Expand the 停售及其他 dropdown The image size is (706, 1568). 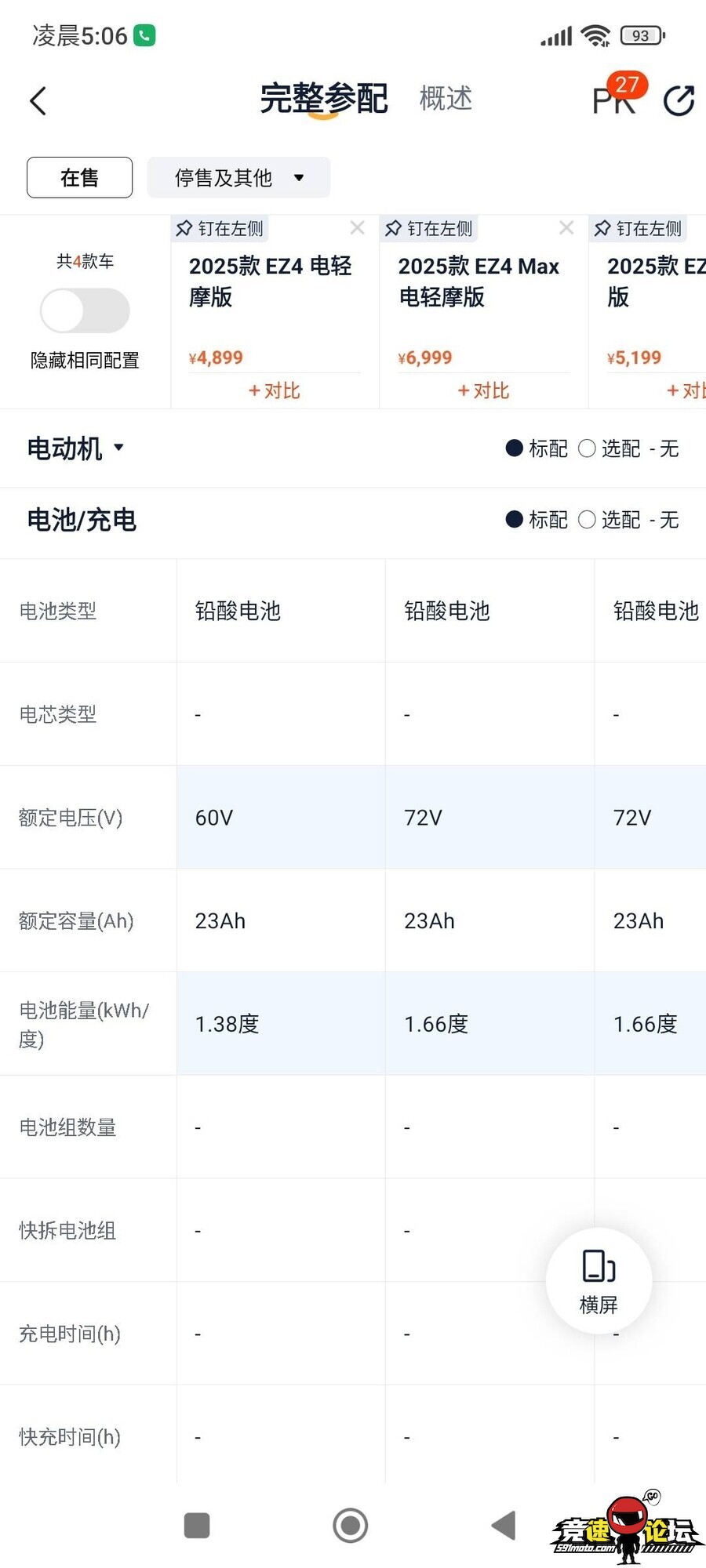click(x=238, y=178)
